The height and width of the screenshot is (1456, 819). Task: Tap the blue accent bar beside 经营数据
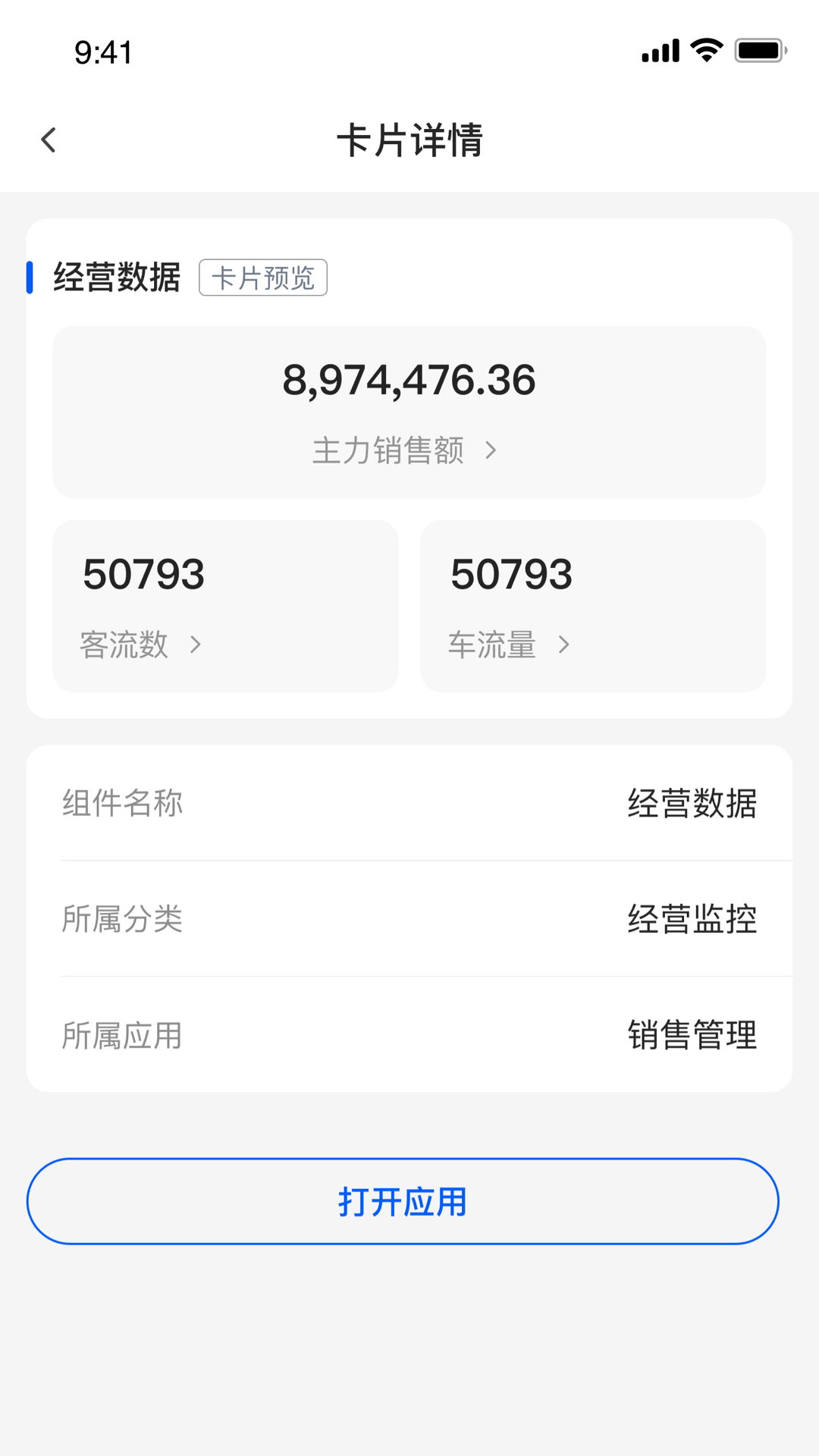click(x=29, y=278)
